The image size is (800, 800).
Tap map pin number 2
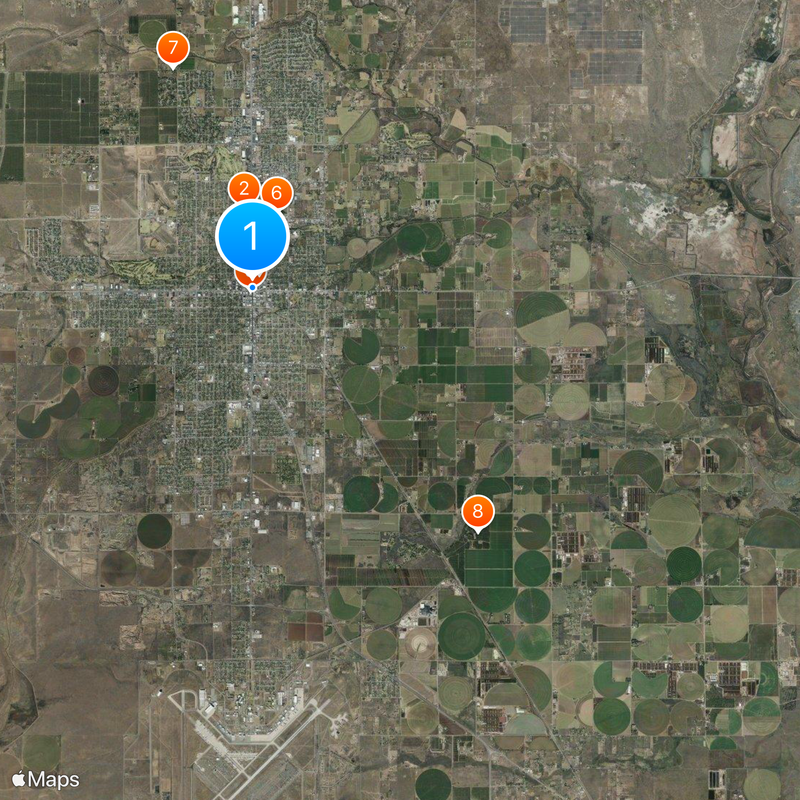point(241,186)
